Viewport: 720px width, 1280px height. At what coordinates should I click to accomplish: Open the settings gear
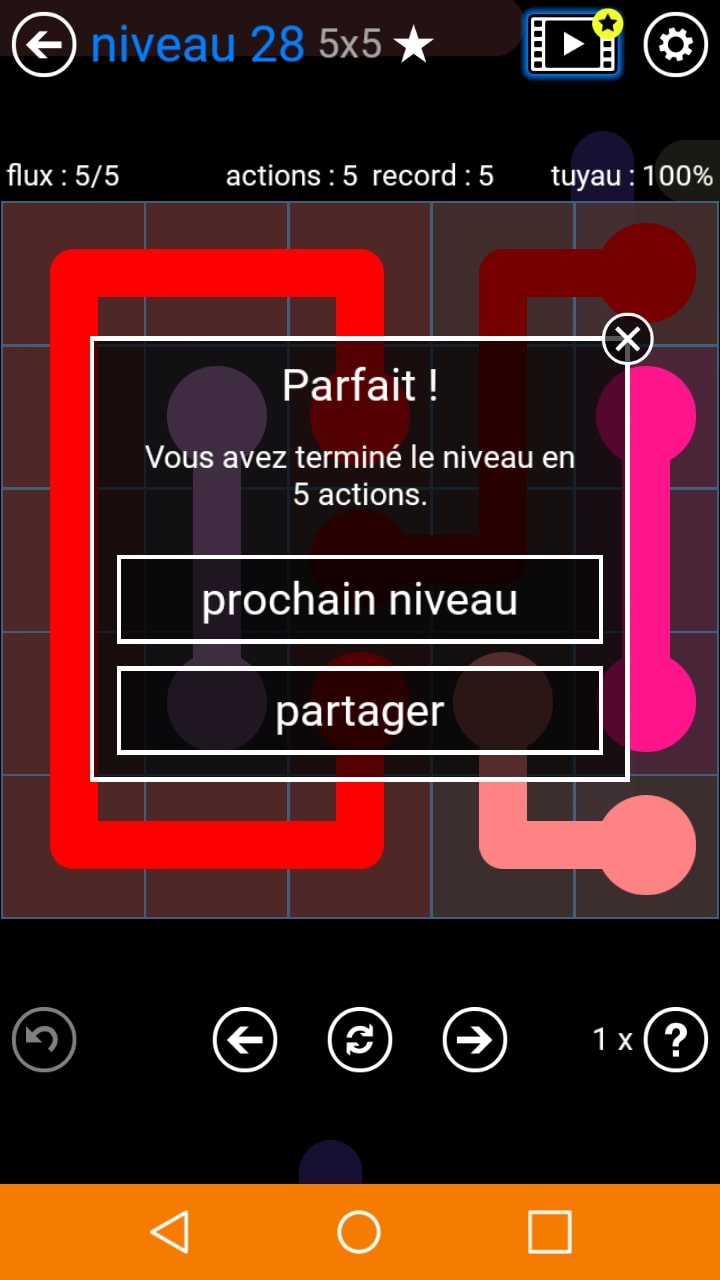coord(676,44)
